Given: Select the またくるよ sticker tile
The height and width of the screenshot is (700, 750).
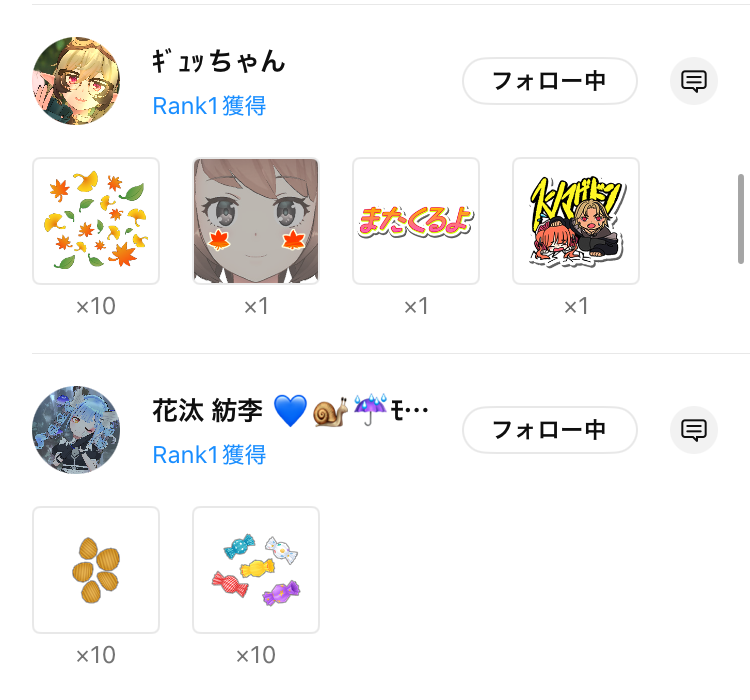Looking at the screenshot, I should click(x=416, y=221).
